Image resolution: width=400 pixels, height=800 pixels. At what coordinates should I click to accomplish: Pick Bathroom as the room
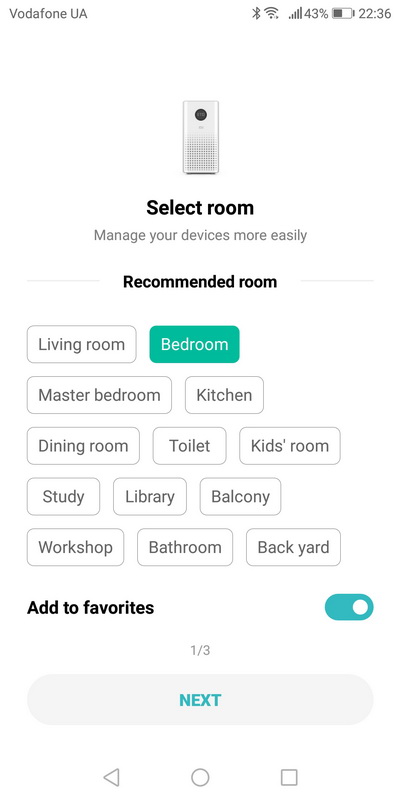[x=185, y=547]
